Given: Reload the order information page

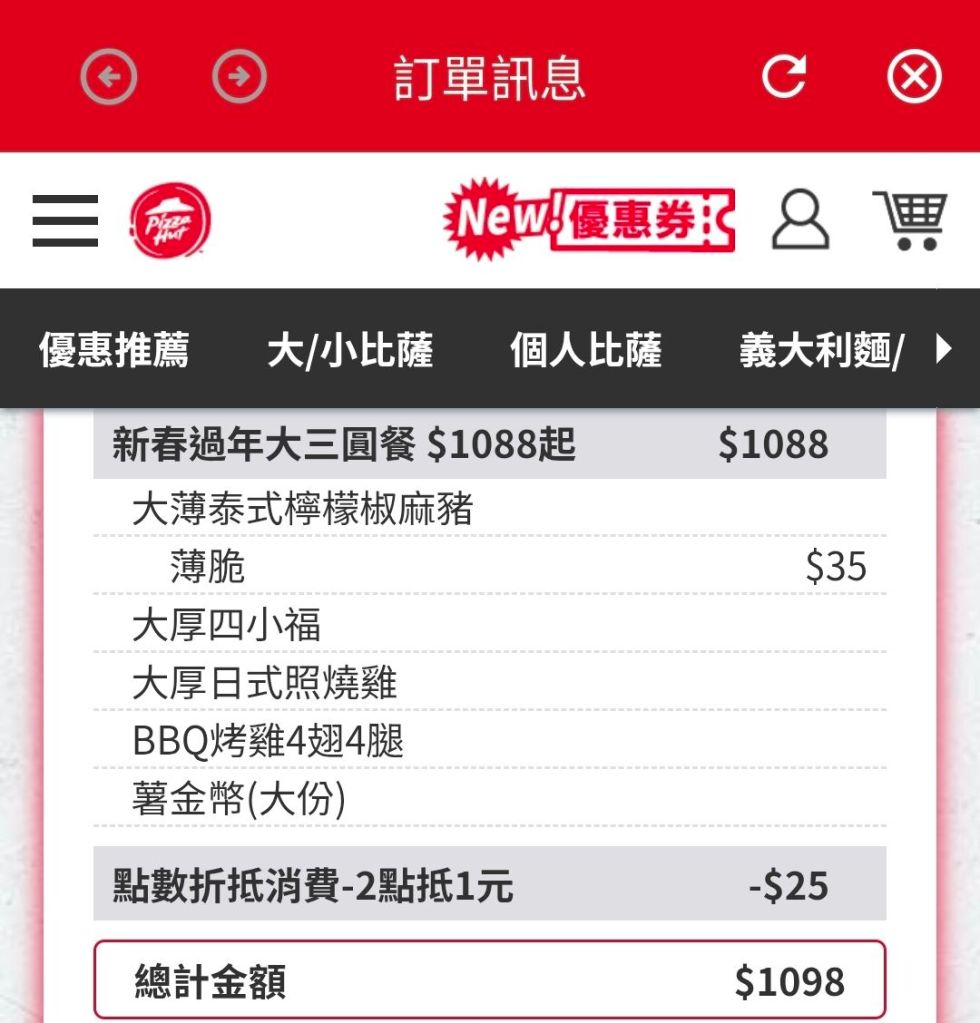Looking at the screenshot, I should click(x=784, y=77).
